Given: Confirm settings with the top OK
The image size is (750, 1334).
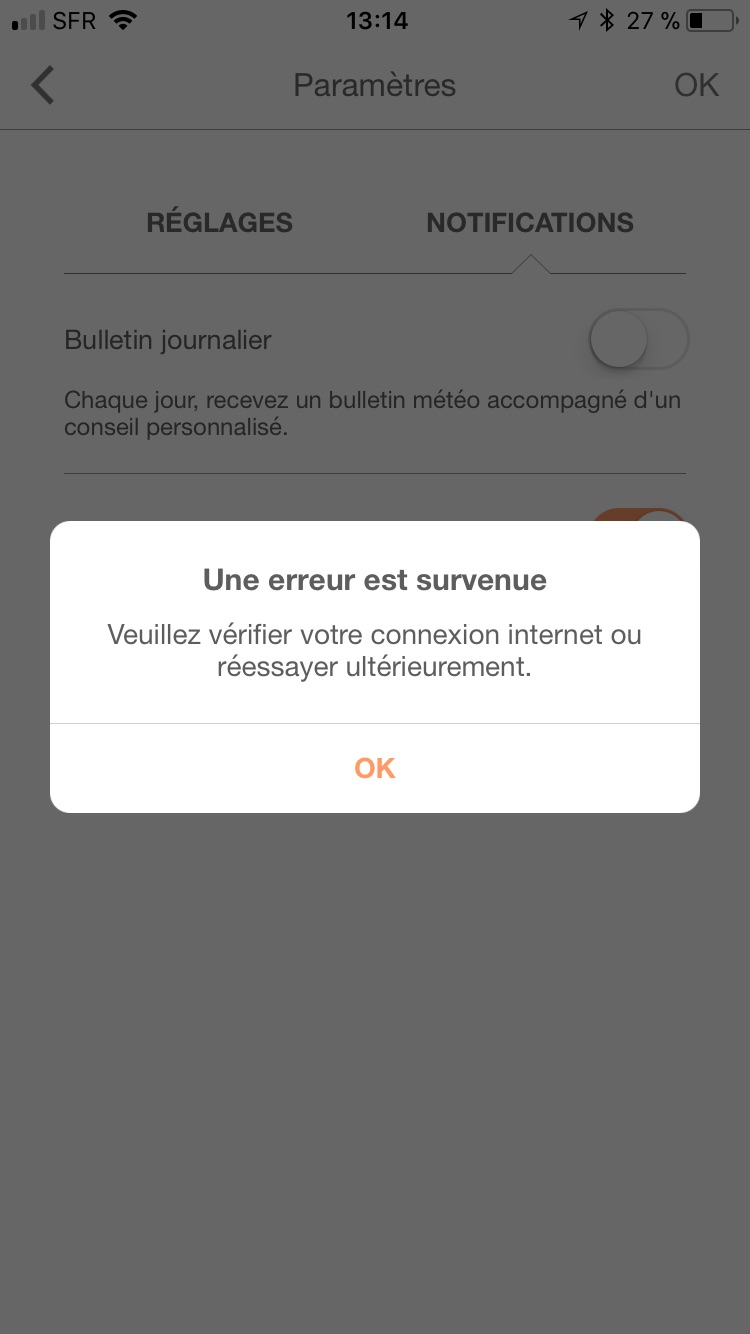Looking at the screenshot, I should (696, 86).
